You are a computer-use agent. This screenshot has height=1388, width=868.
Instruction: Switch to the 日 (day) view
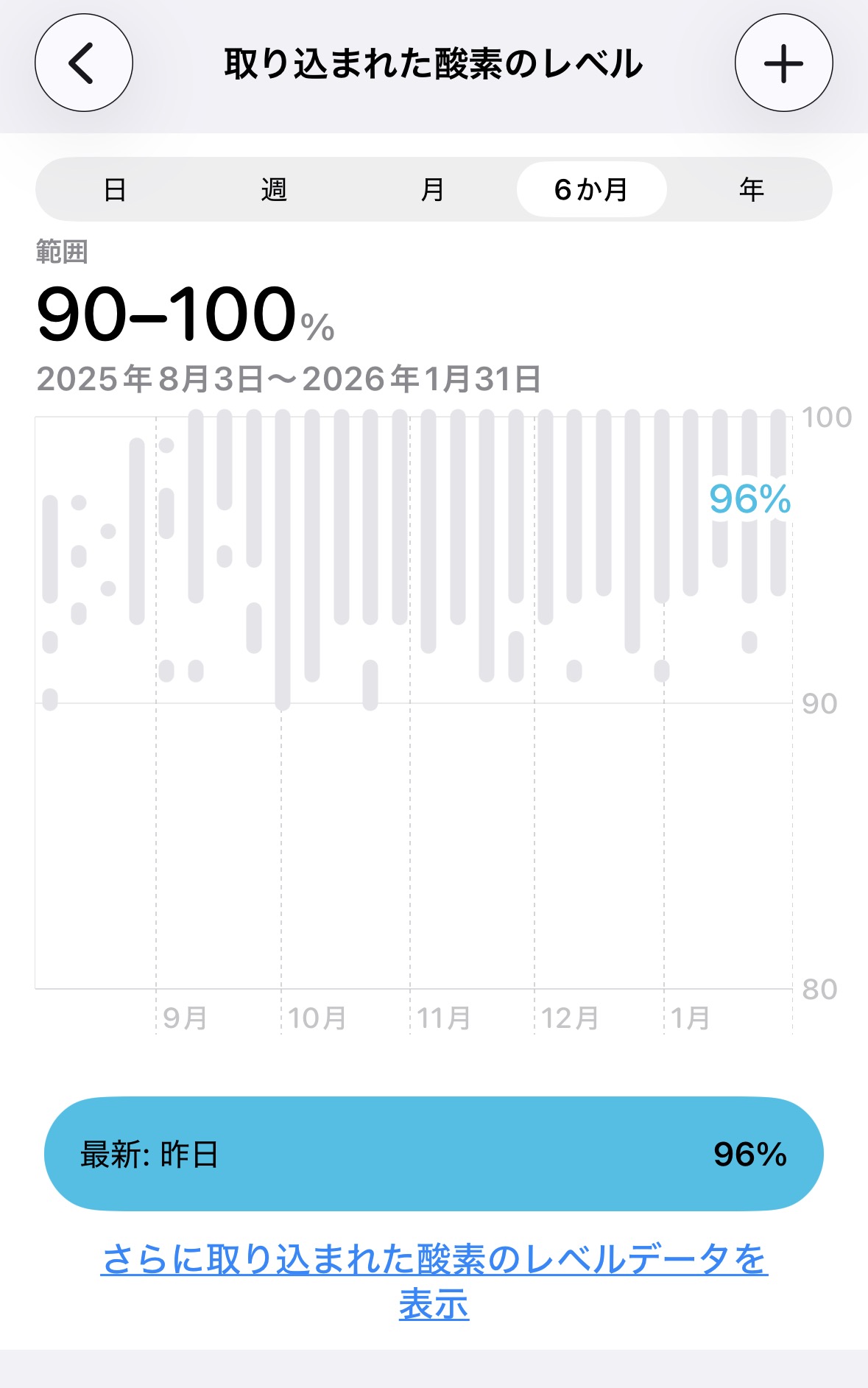(115, 190)
